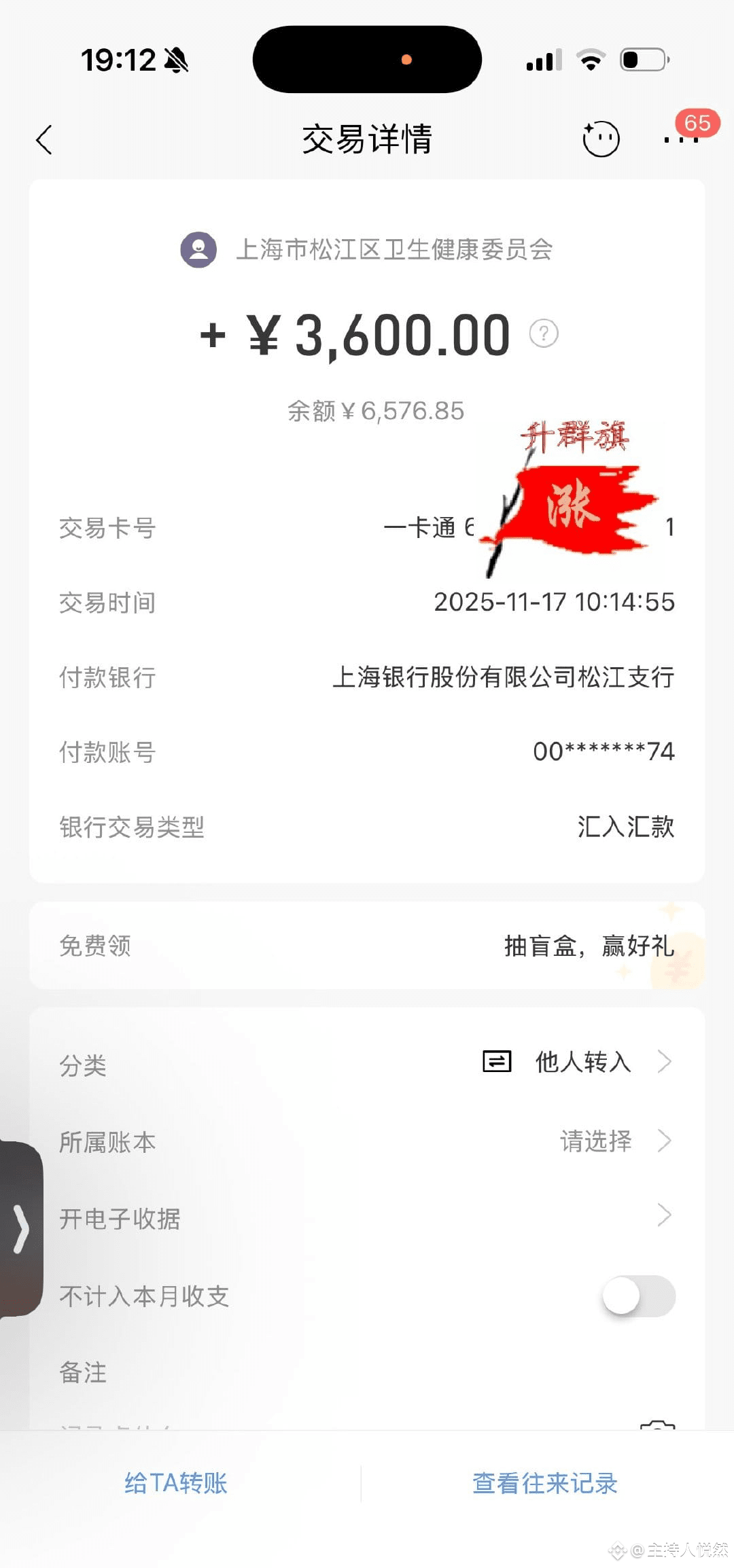Open the overflow menu with 65 badge
The width and height of the screenshot is (734, 1568).
(x=681, y=139)
